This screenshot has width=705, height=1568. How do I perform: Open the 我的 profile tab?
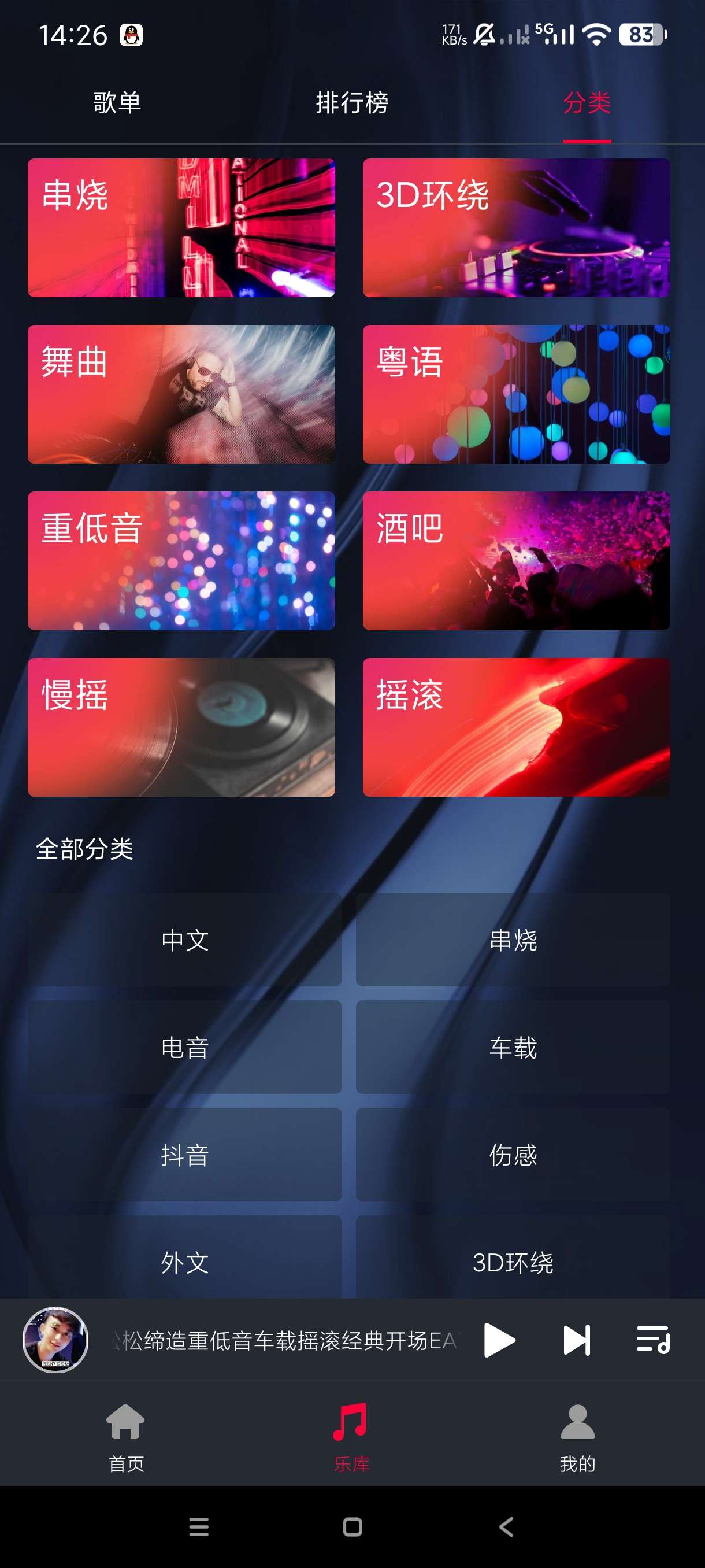point(577,1437)
